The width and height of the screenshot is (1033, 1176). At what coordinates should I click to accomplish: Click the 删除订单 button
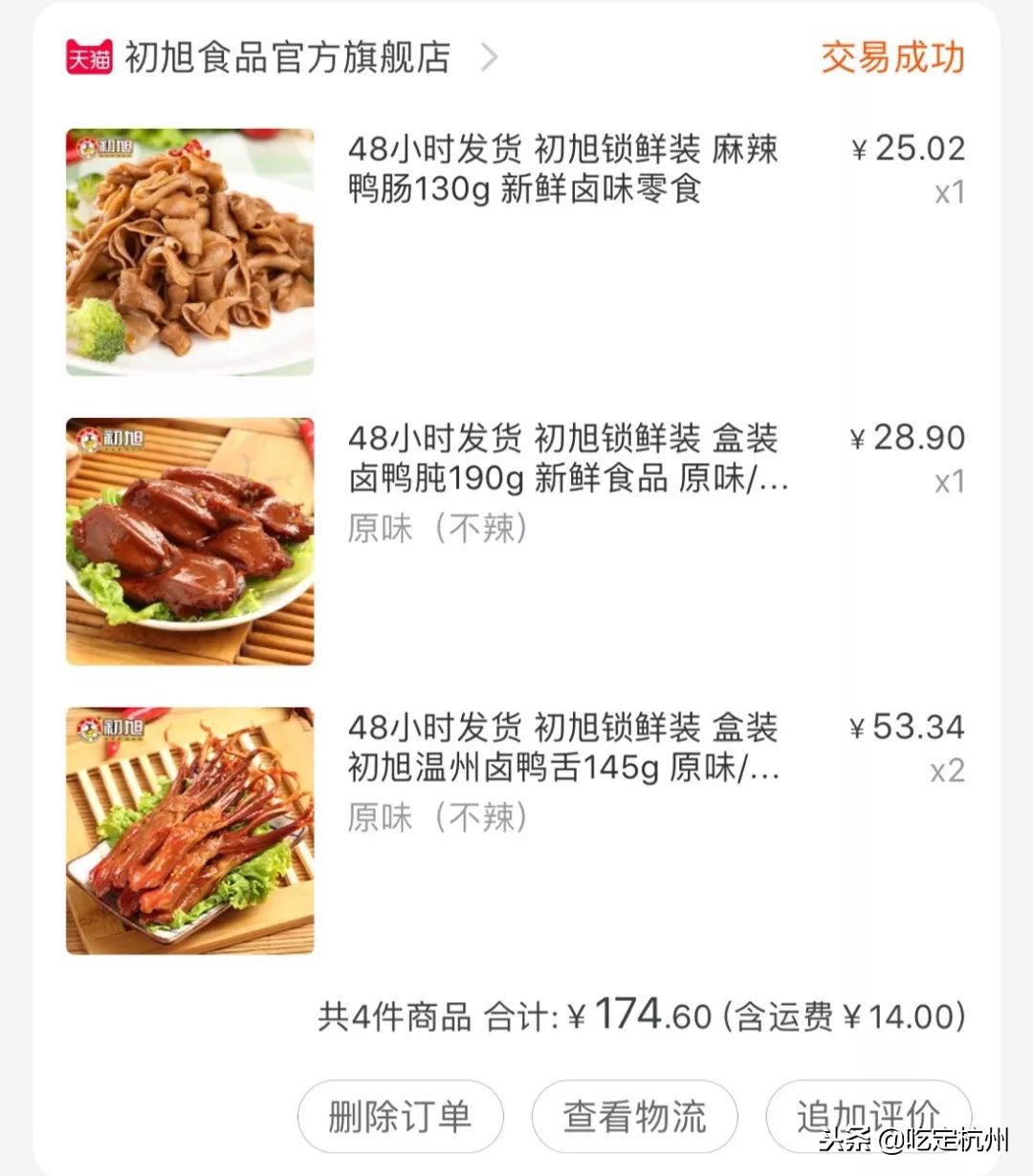(x=402, y=1116)
